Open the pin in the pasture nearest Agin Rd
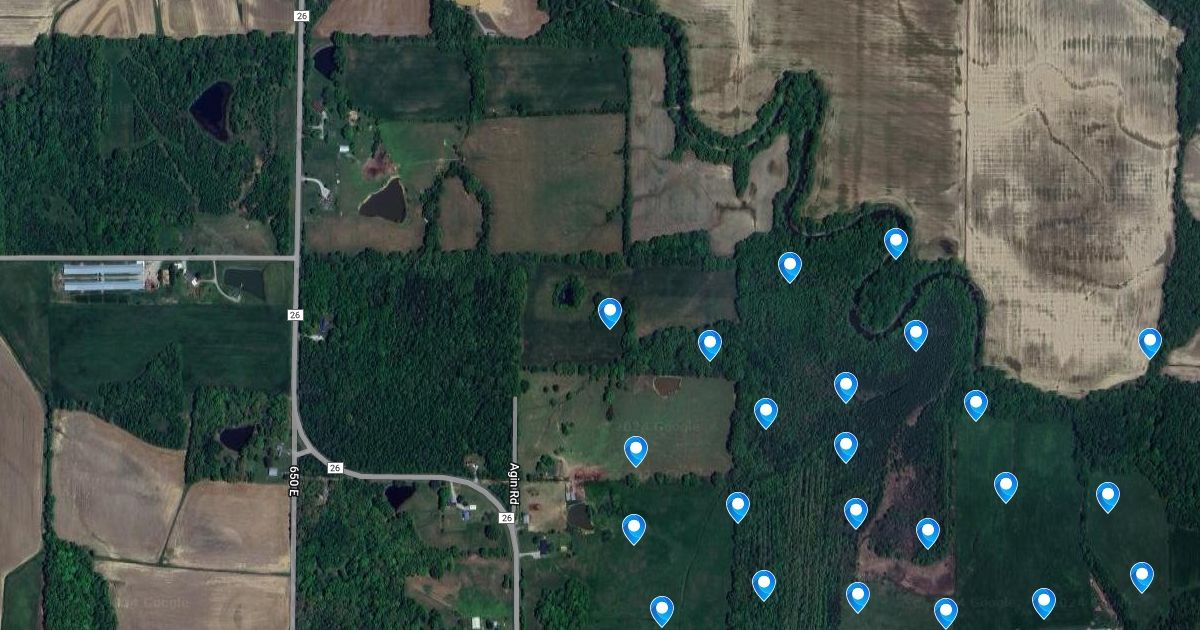Image resolution: width=1200 pixels, height=630 pixels. tap(636, 450)
